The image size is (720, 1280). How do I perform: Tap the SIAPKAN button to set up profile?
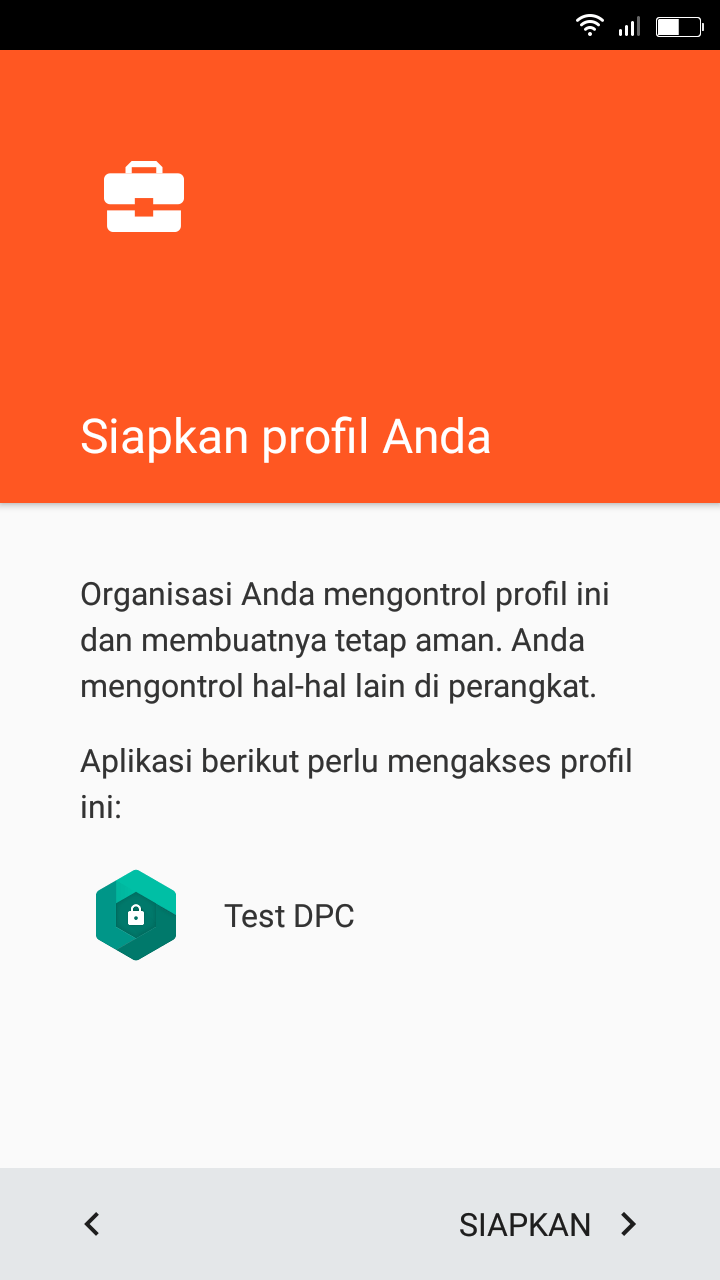(x=546, y=1224)
